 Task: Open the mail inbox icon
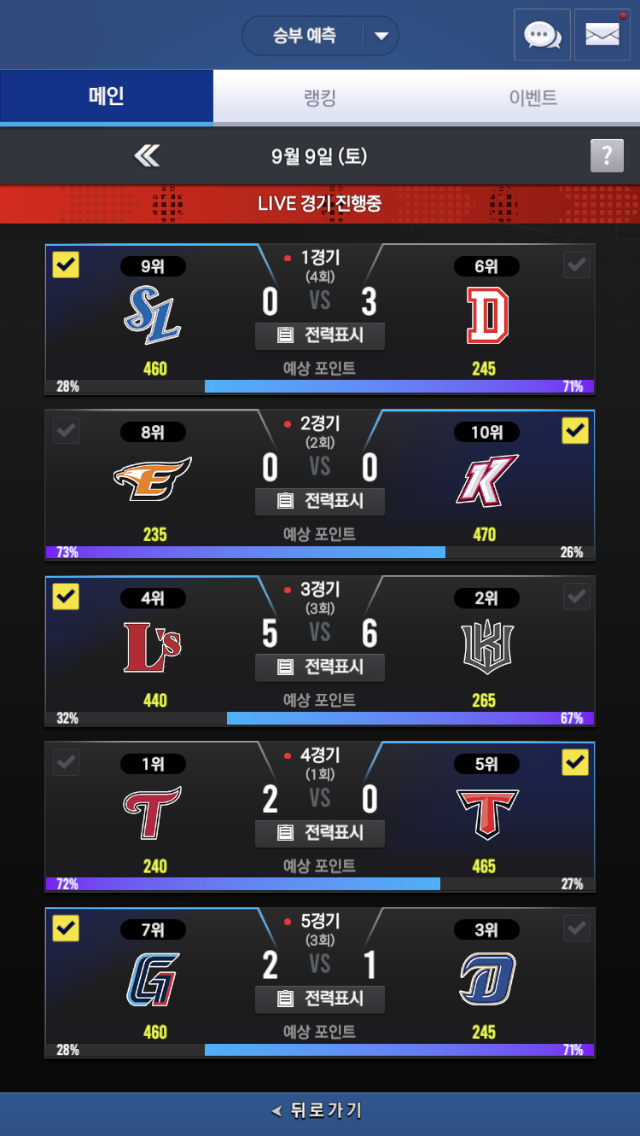point(602,35)
